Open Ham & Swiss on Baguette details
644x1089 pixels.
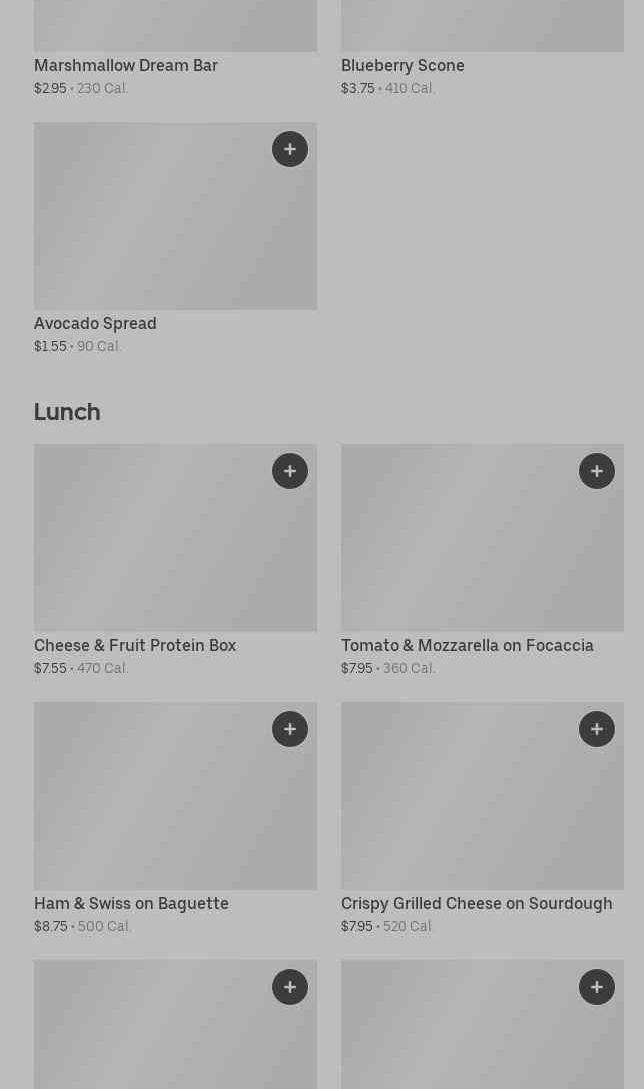point(131,904)
